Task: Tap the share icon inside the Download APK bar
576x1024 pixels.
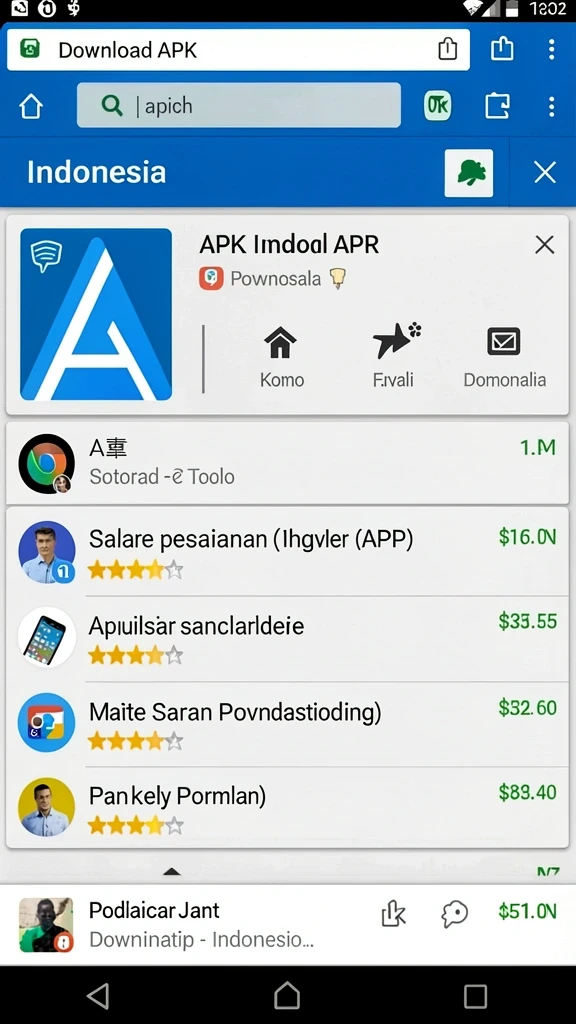Action: coord(447,49)
